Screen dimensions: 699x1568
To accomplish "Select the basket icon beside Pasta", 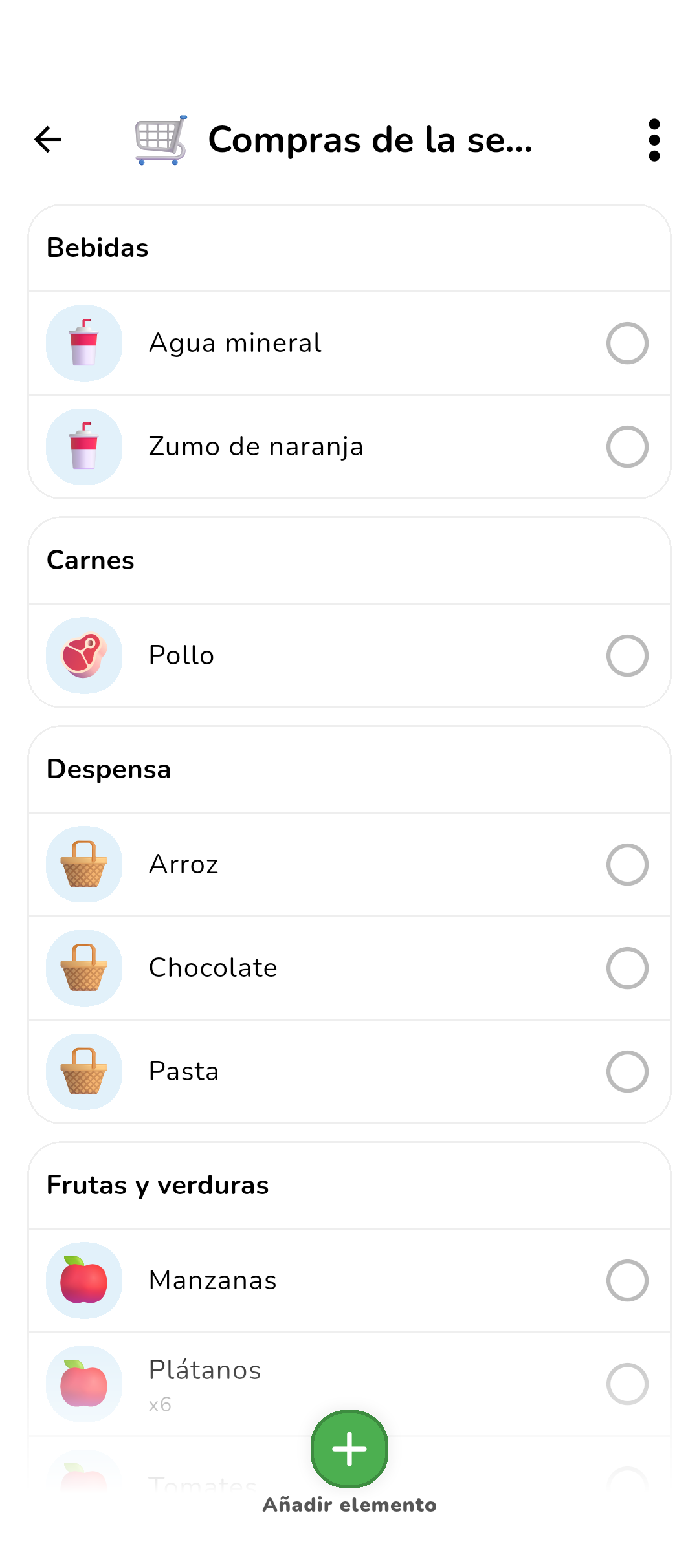I will click(84, 1072).
